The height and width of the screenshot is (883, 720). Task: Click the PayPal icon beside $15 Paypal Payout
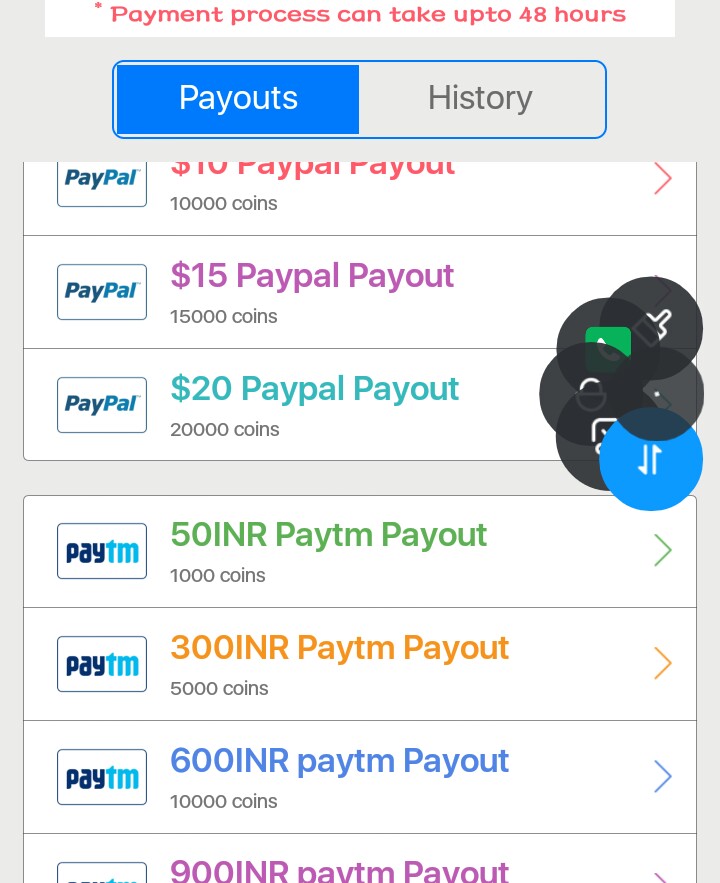(101, 291)
